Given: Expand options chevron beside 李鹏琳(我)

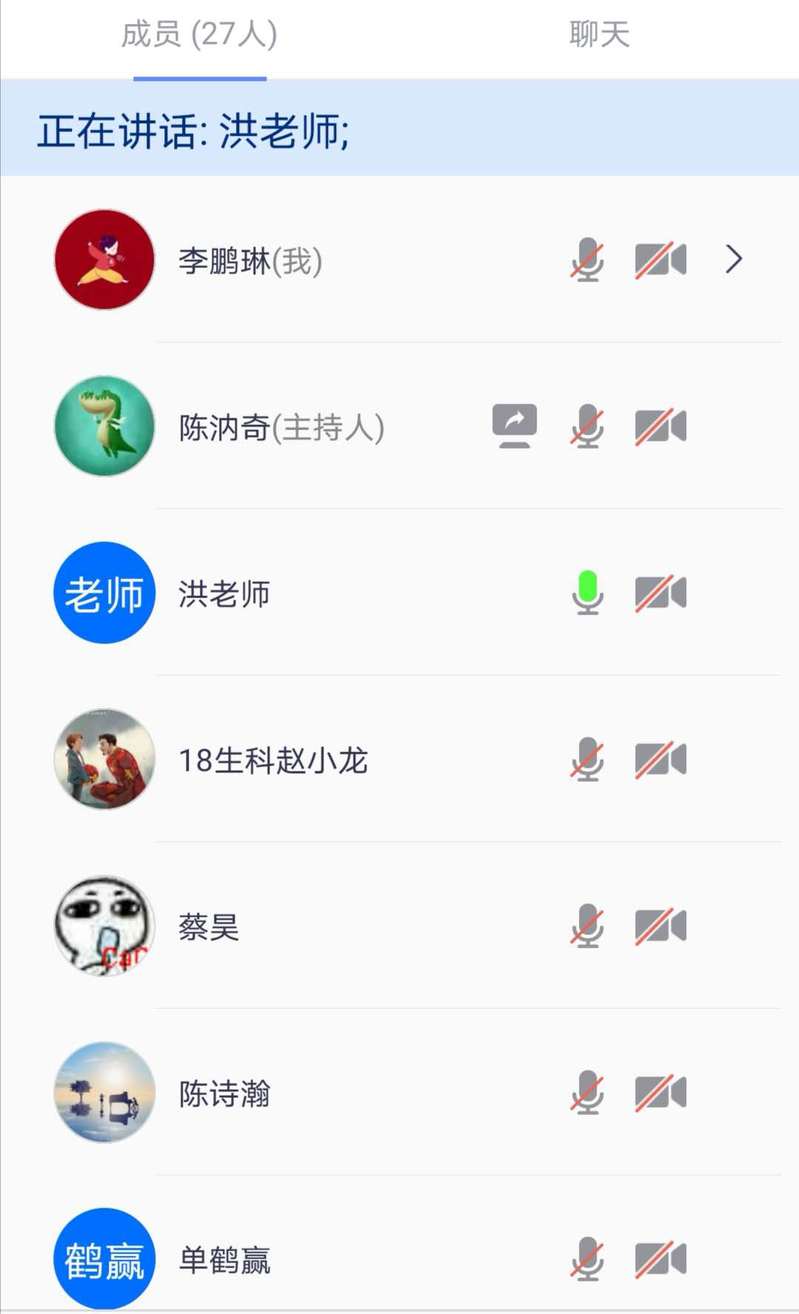Looking at the screenshot, I should [x=734, y=261].
